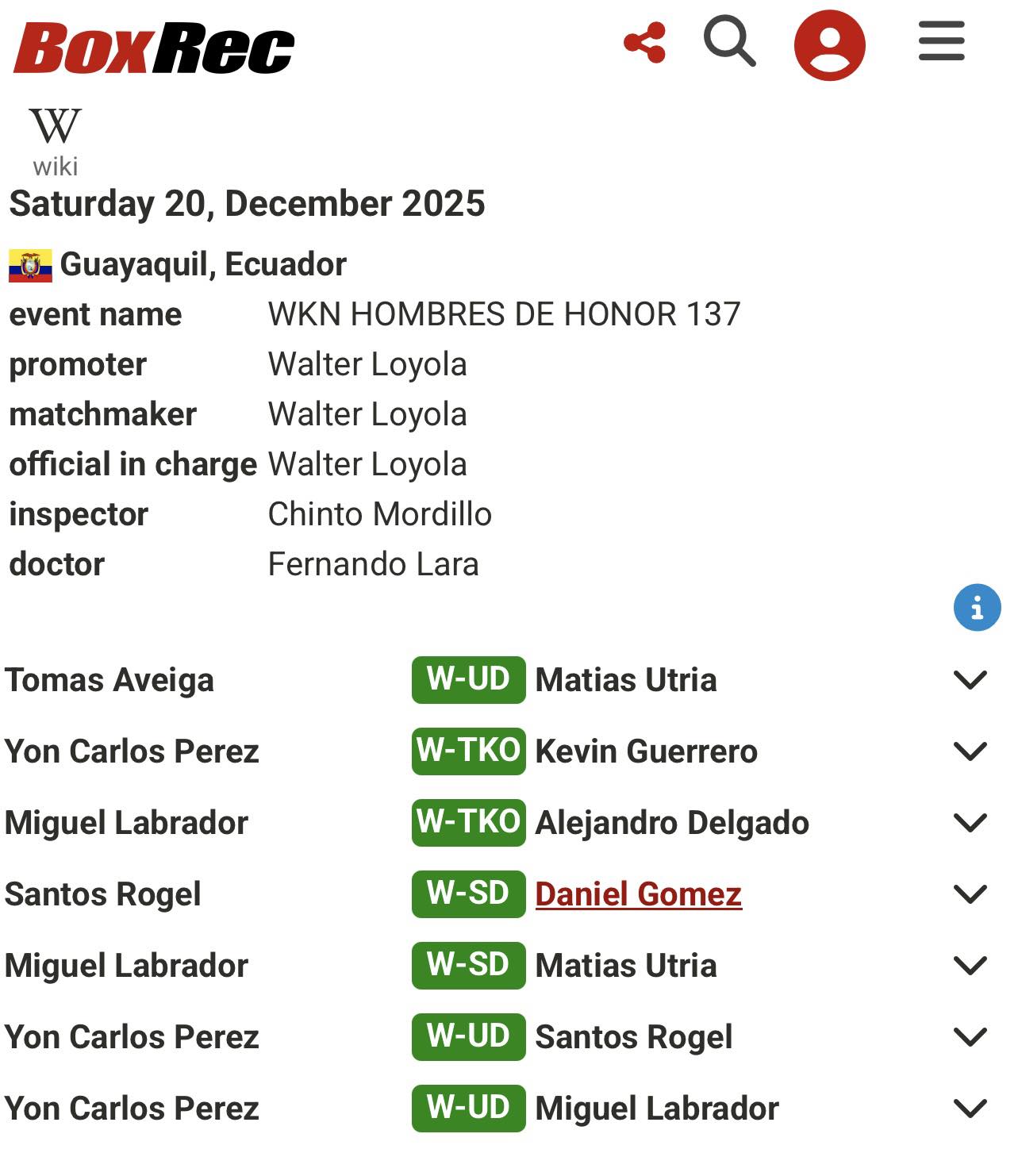Viewport: 1018px width, 1176px height.
Task: Expand Yon Carlos Perez vs Miguel Labrador bout
Action: (x=970, y=1109)
